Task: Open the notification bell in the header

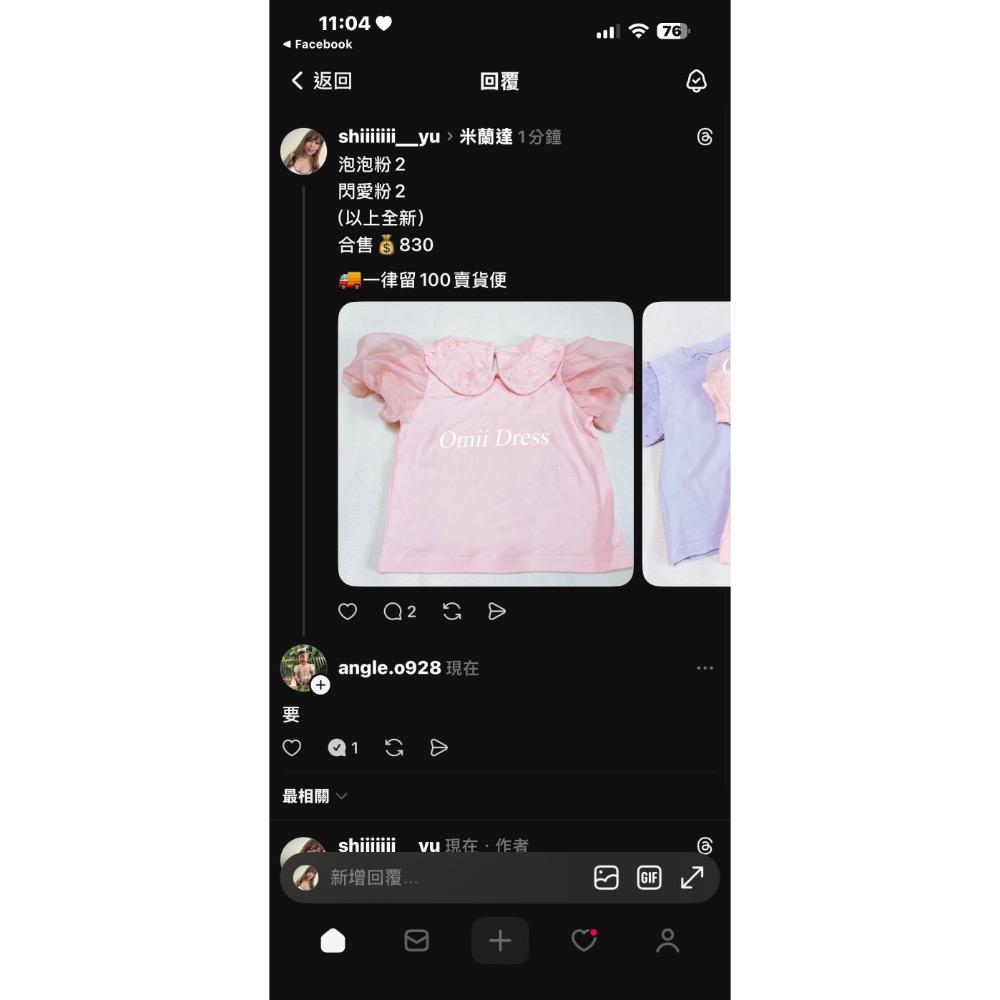Action: (696, 81)
